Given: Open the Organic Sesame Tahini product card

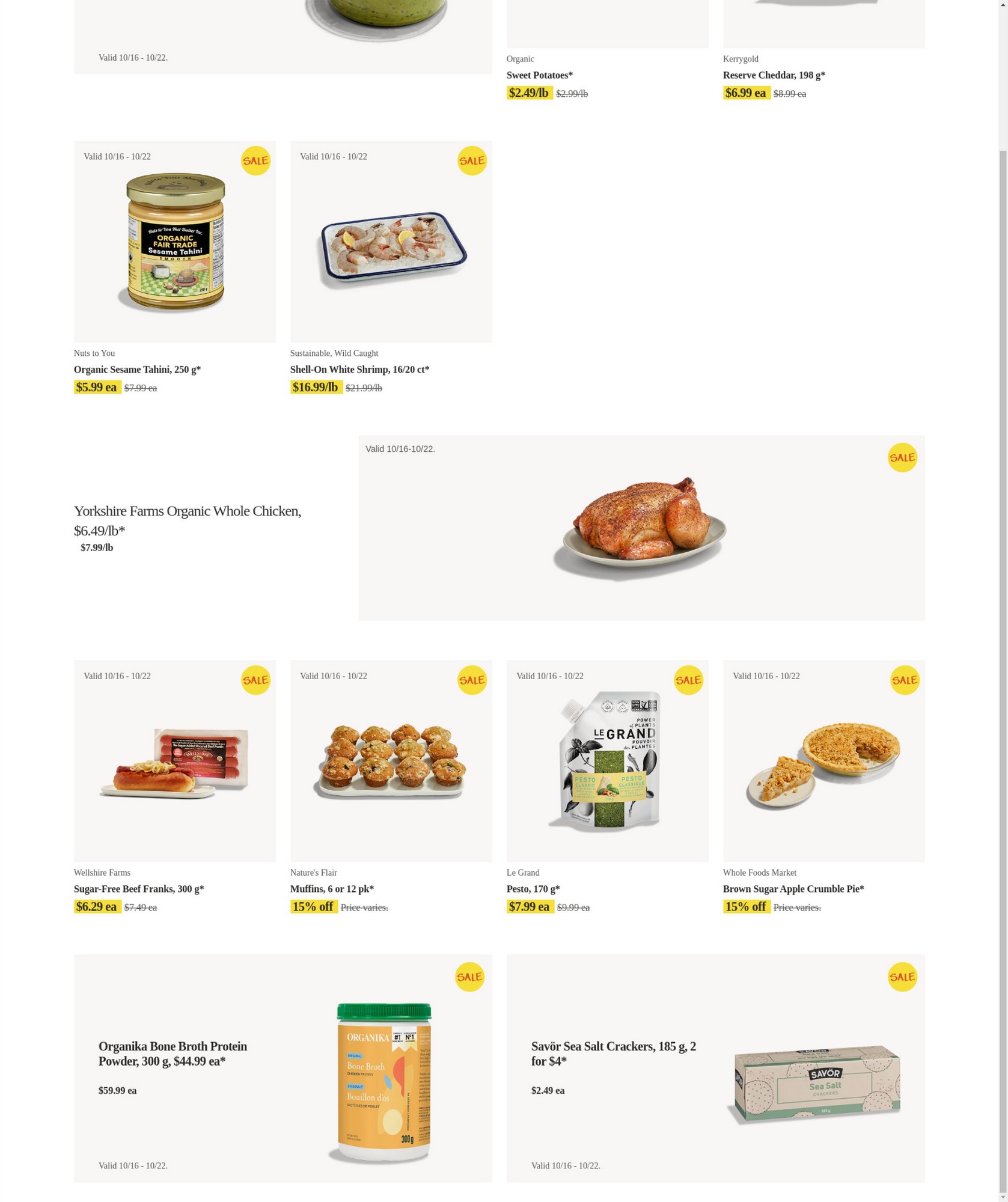Looking at the screenshot, I should click(174, 242).
